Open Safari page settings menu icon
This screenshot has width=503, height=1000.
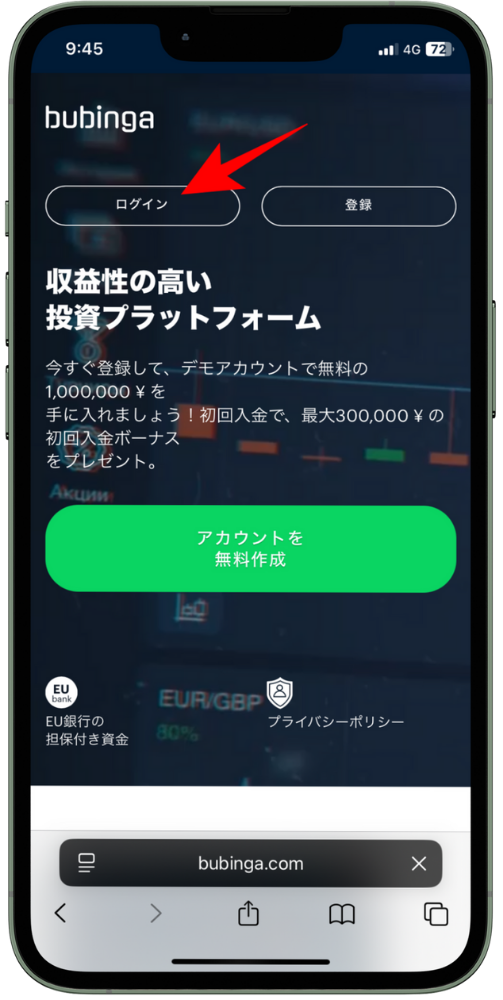click(x=86, y=864)
